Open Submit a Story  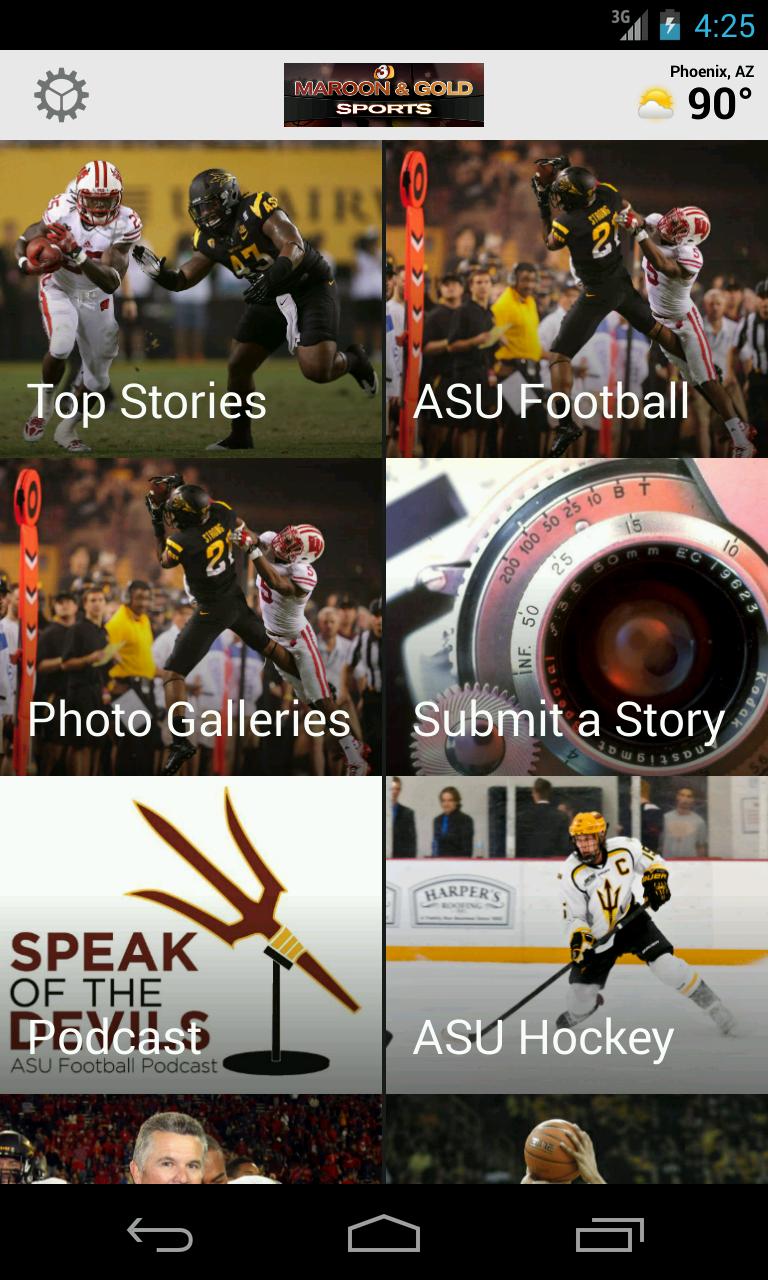pos(576,617)
